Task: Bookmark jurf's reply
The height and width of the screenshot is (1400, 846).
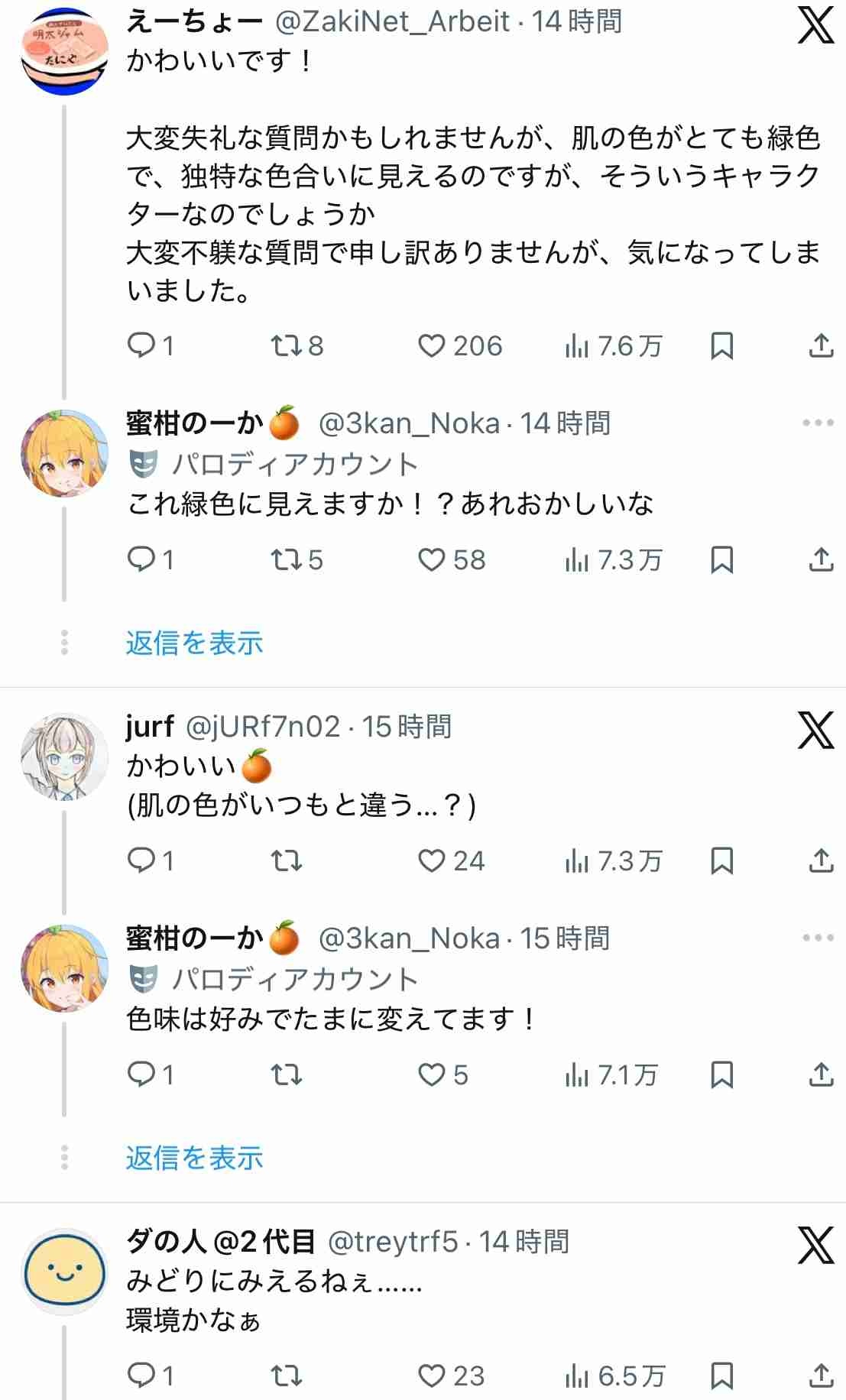Action: 721,861
